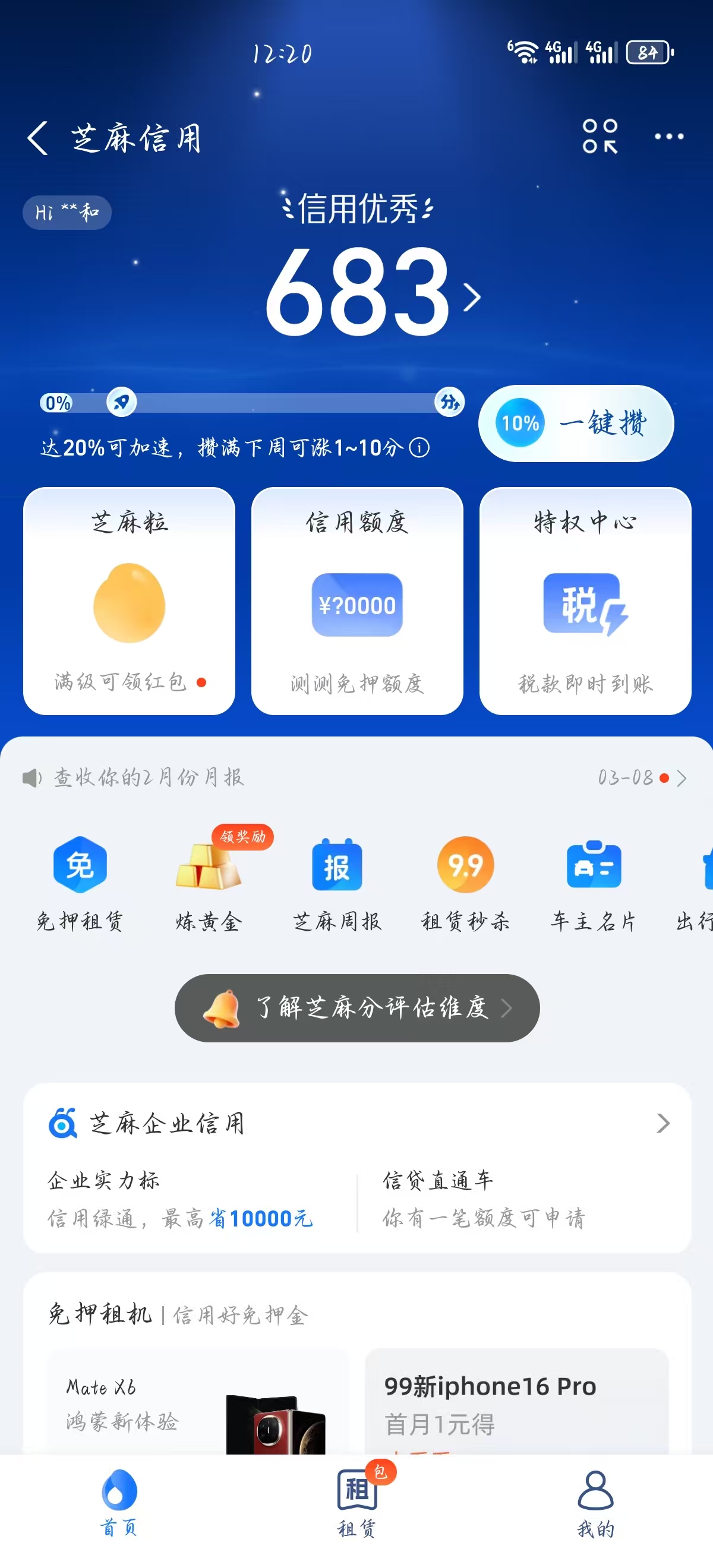Open 炼黄金 shortcut
713x1568 pixels.
click(x=209, y=883)
